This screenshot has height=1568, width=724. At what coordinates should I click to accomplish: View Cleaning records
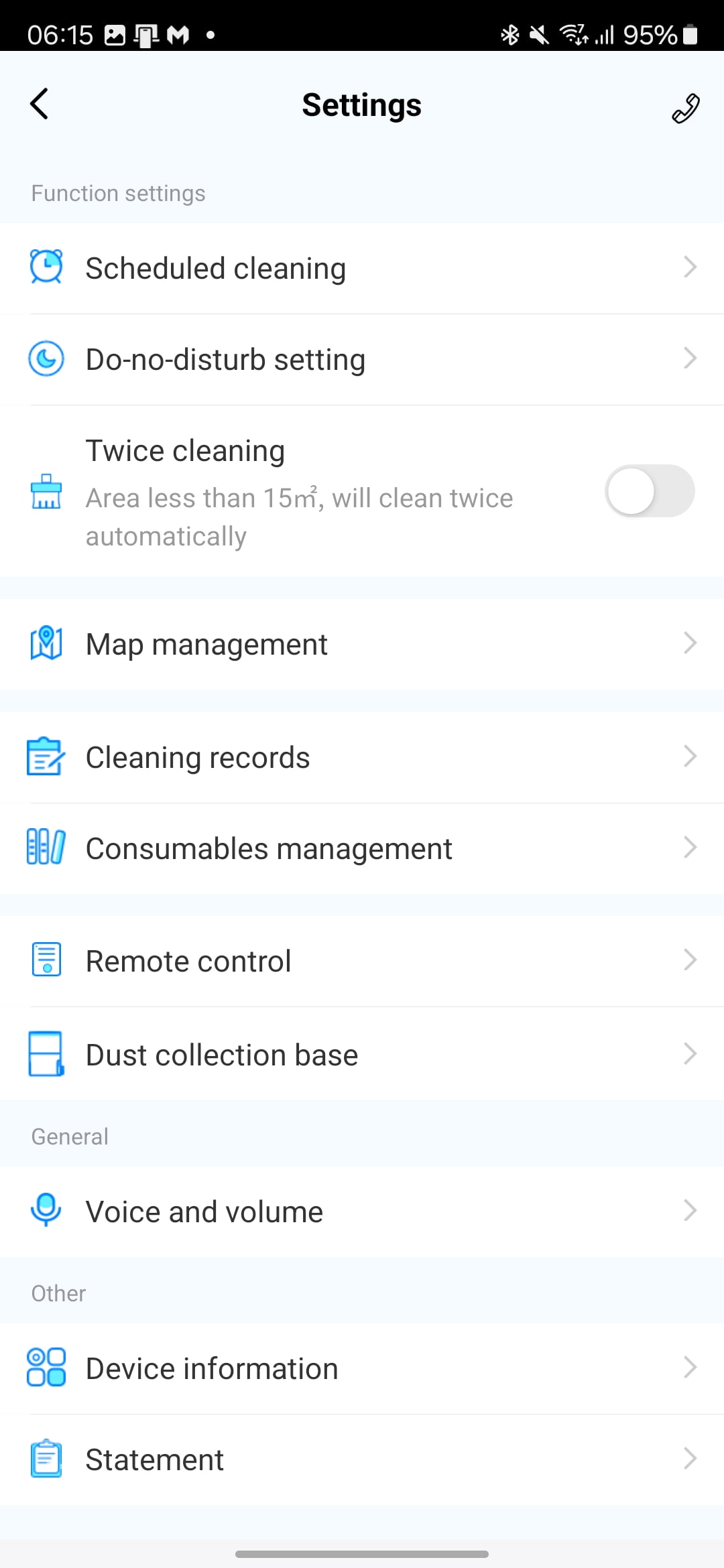click(x=362, y=757)
